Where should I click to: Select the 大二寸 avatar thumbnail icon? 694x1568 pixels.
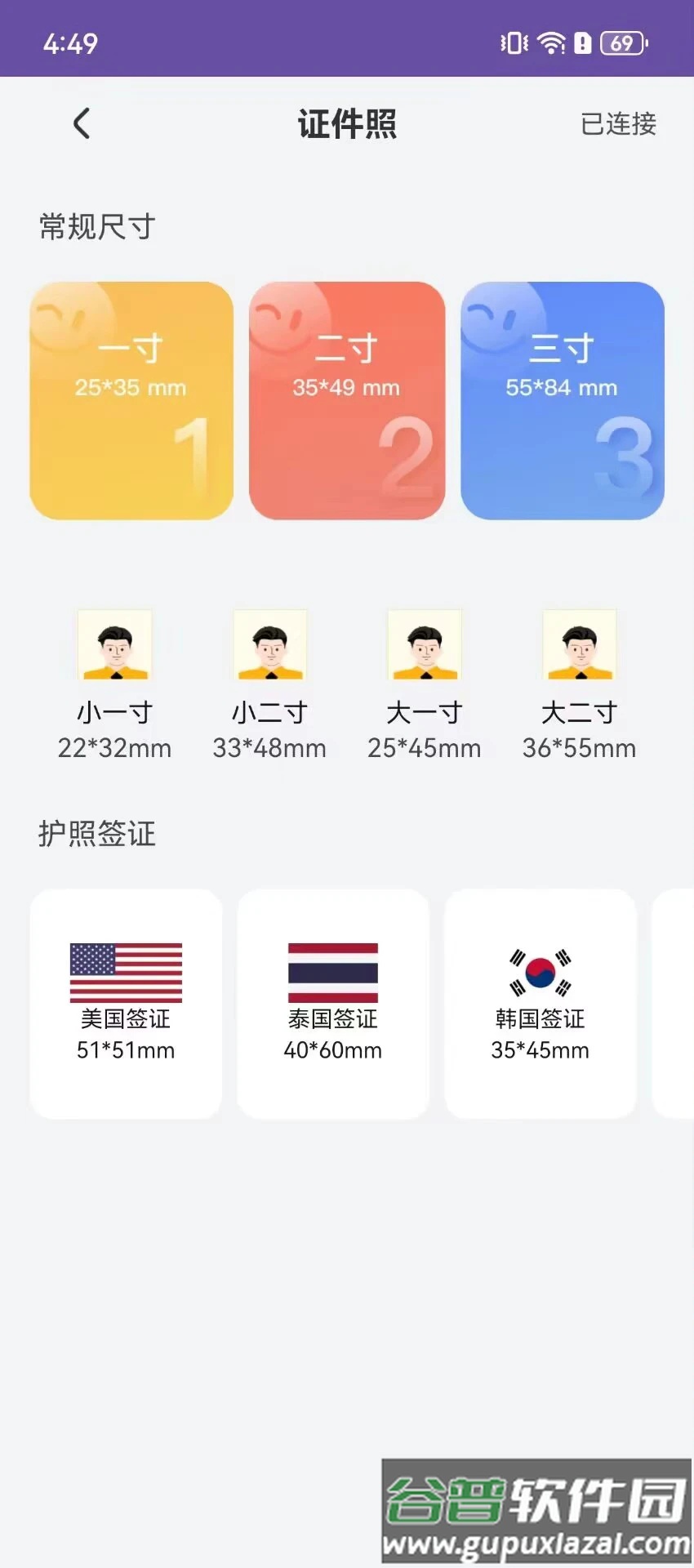579,645
